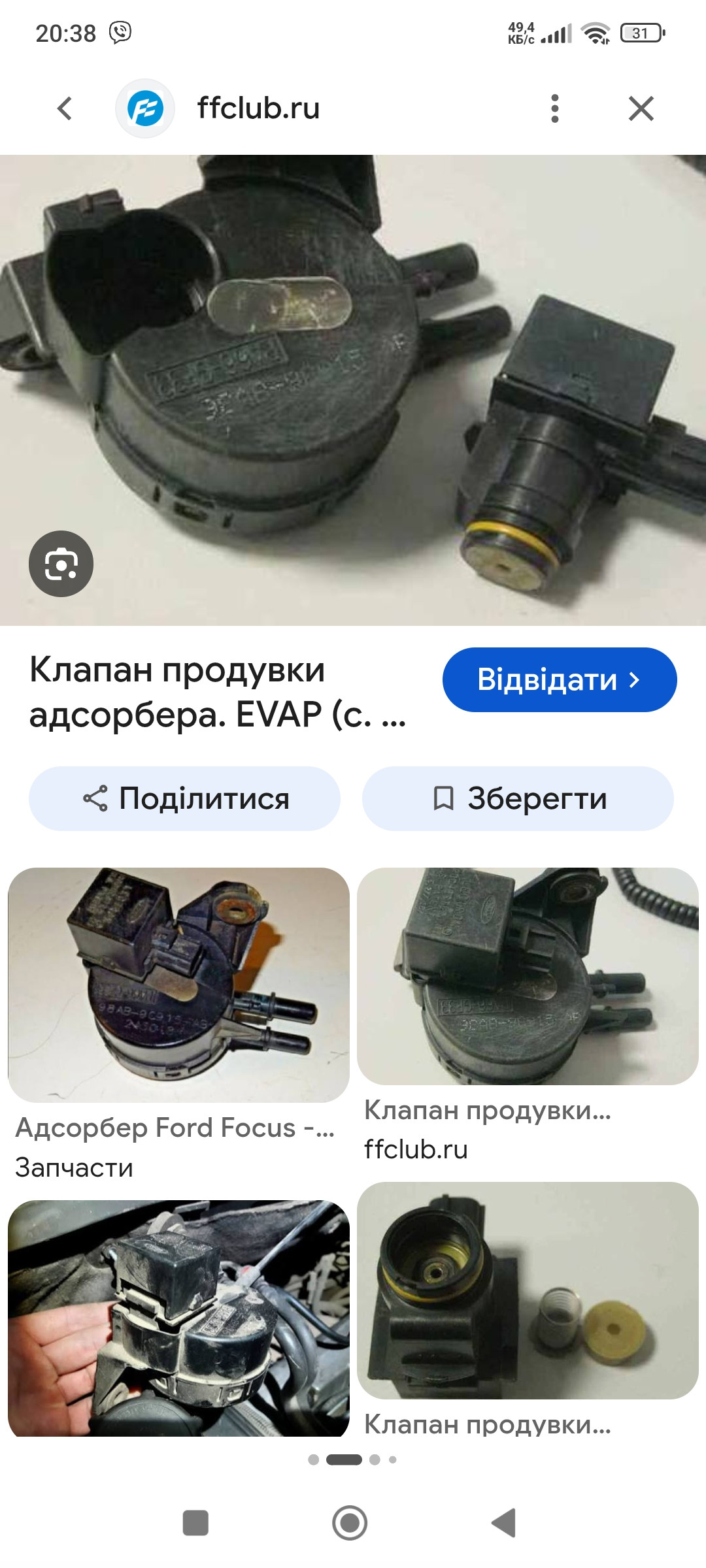This screenshot has width=706, height=1568.
Task: Save the image with Зберегти
Action: [518, 798]
